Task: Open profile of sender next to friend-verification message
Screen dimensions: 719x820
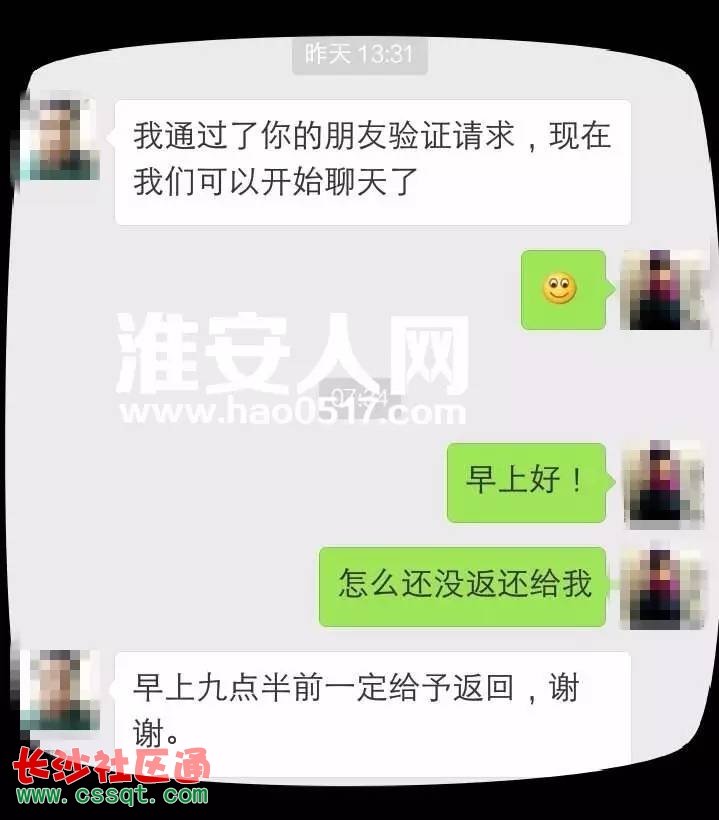Action: pos(59,138)
